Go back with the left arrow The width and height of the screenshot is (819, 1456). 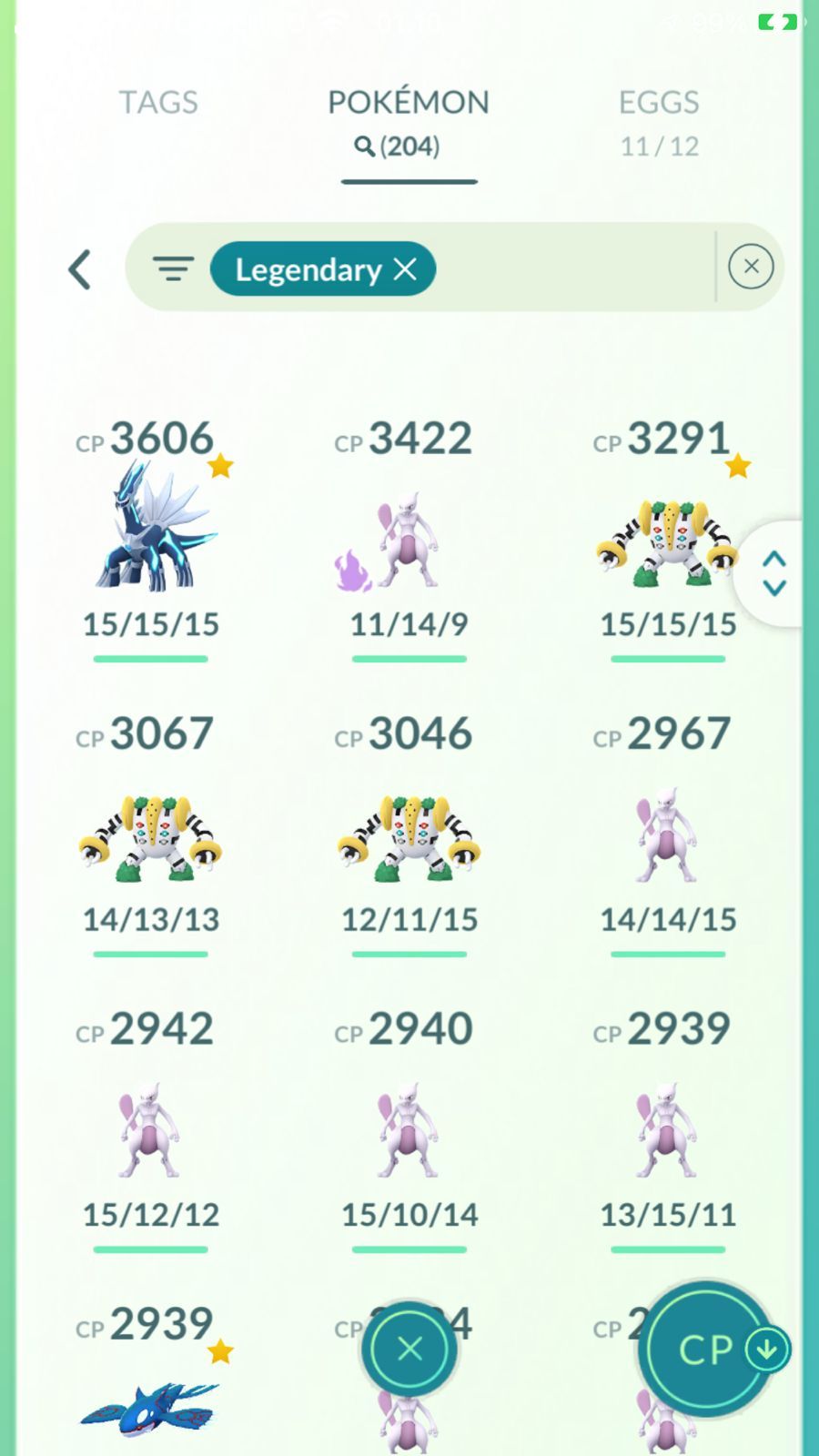point(80,269)
